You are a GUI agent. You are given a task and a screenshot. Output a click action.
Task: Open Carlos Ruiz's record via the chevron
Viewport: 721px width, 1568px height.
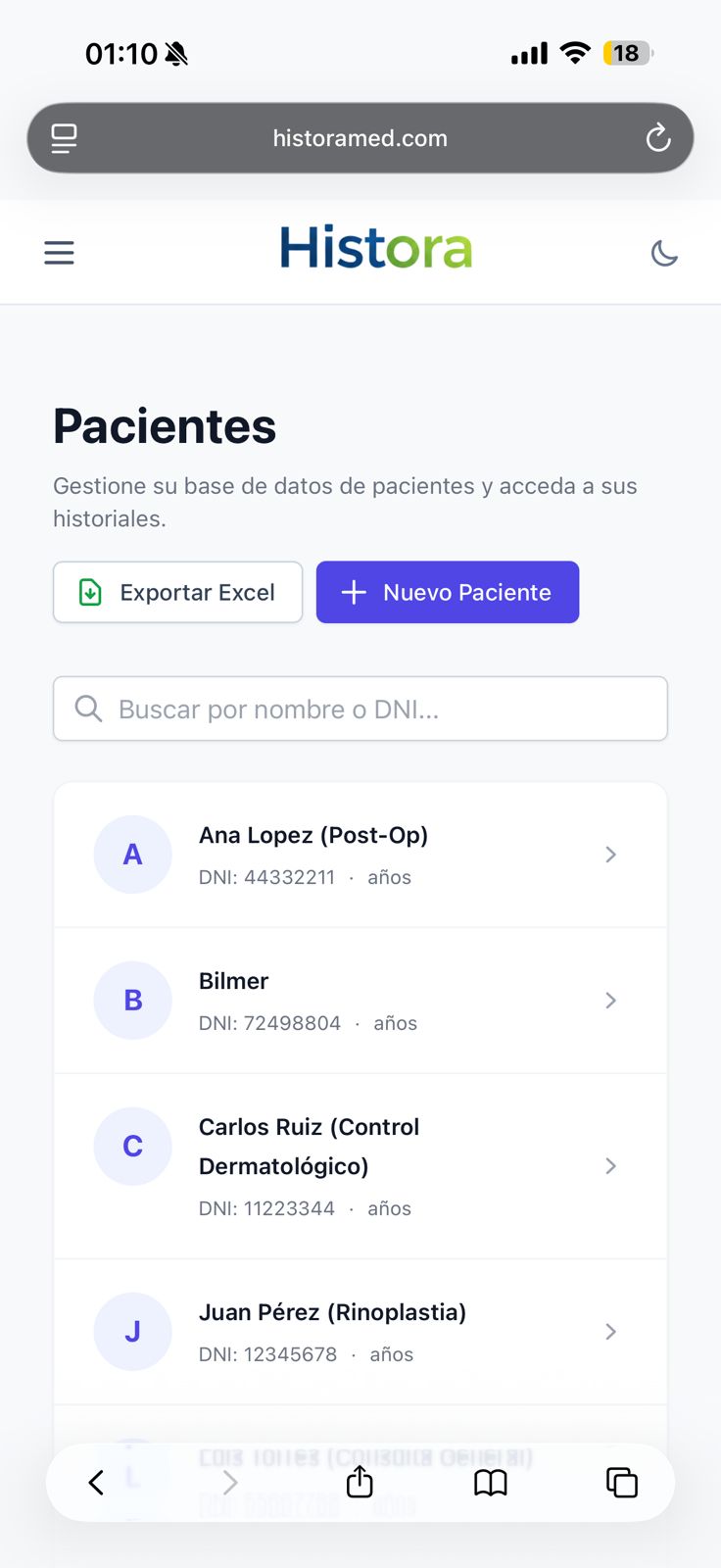610,1166
